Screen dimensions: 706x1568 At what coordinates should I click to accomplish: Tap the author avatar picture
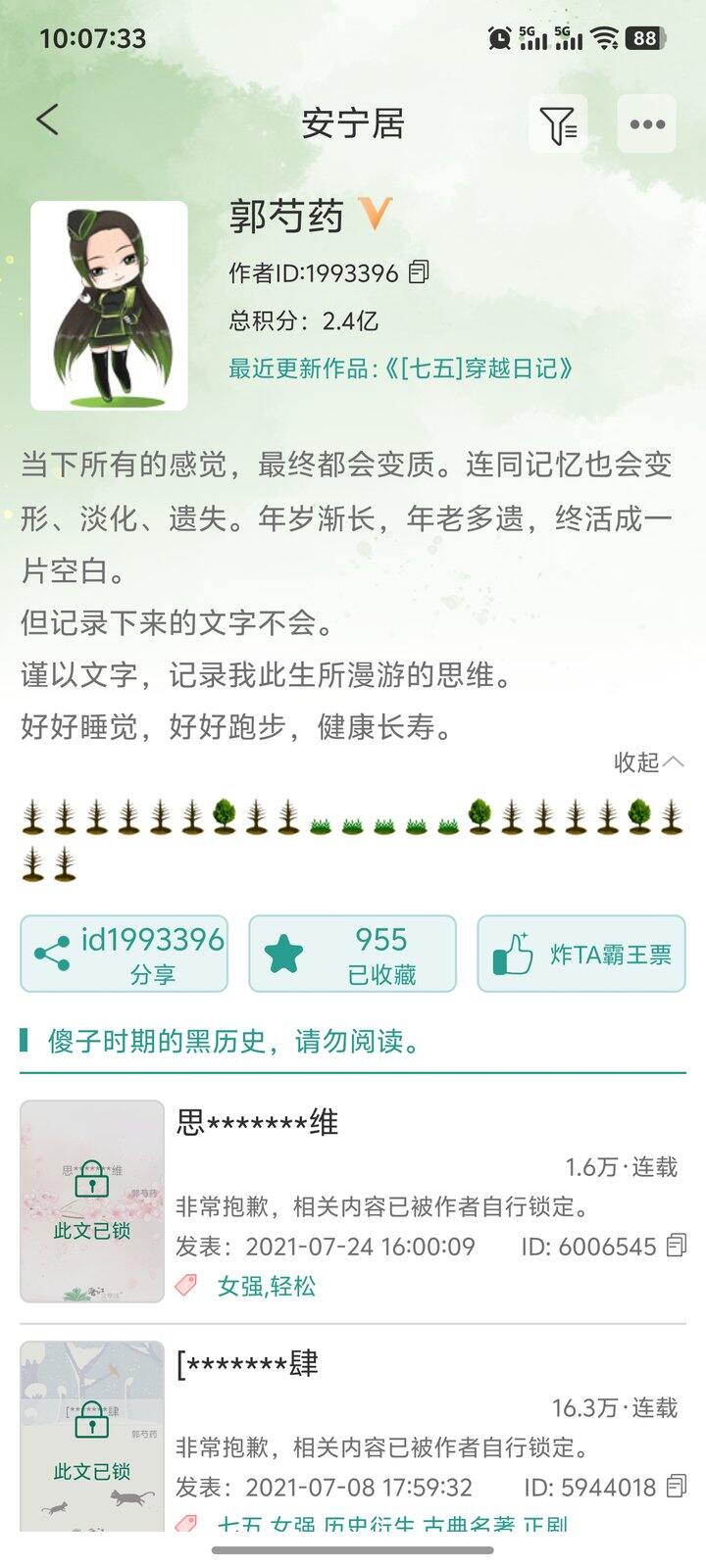111,304
